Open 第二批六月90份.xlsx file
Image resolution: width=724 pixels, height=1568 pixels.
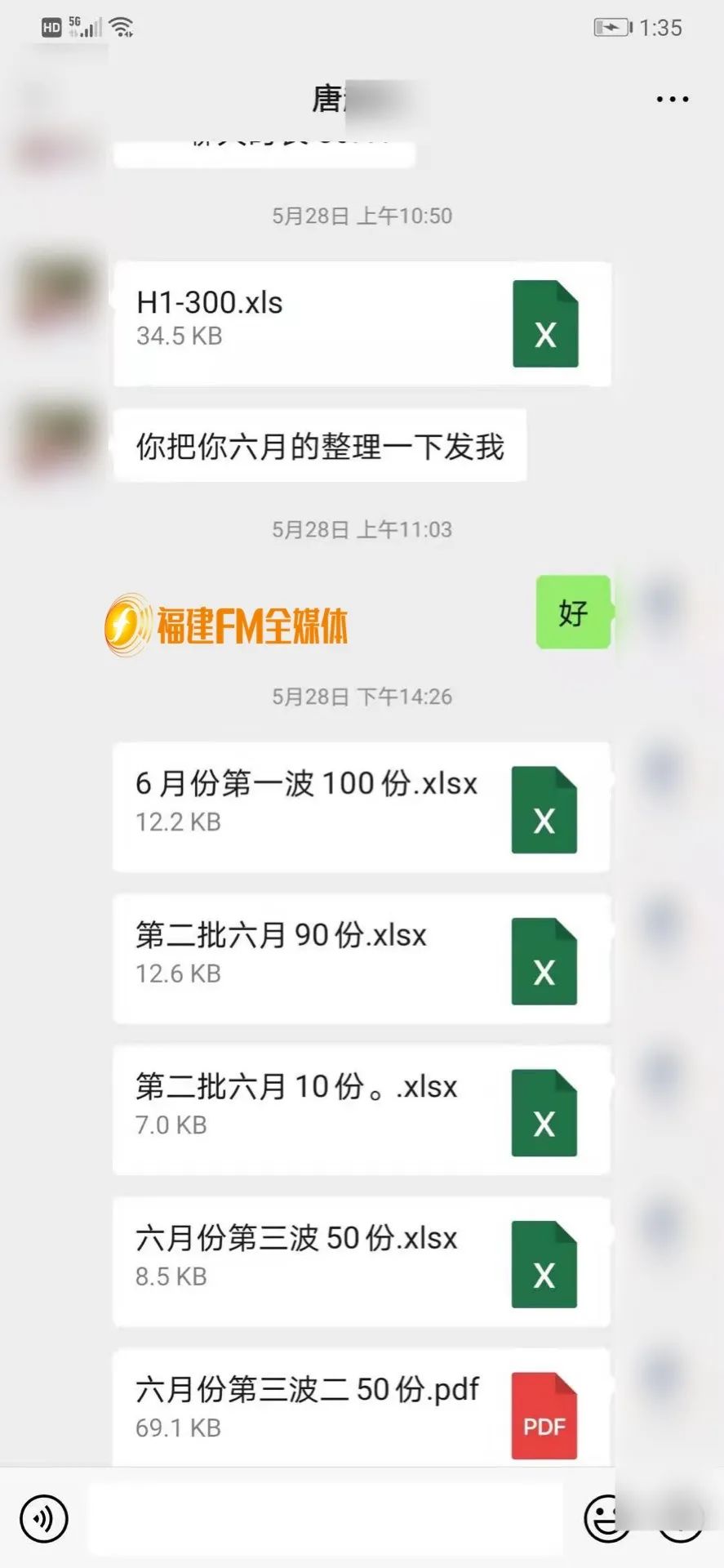361,959
